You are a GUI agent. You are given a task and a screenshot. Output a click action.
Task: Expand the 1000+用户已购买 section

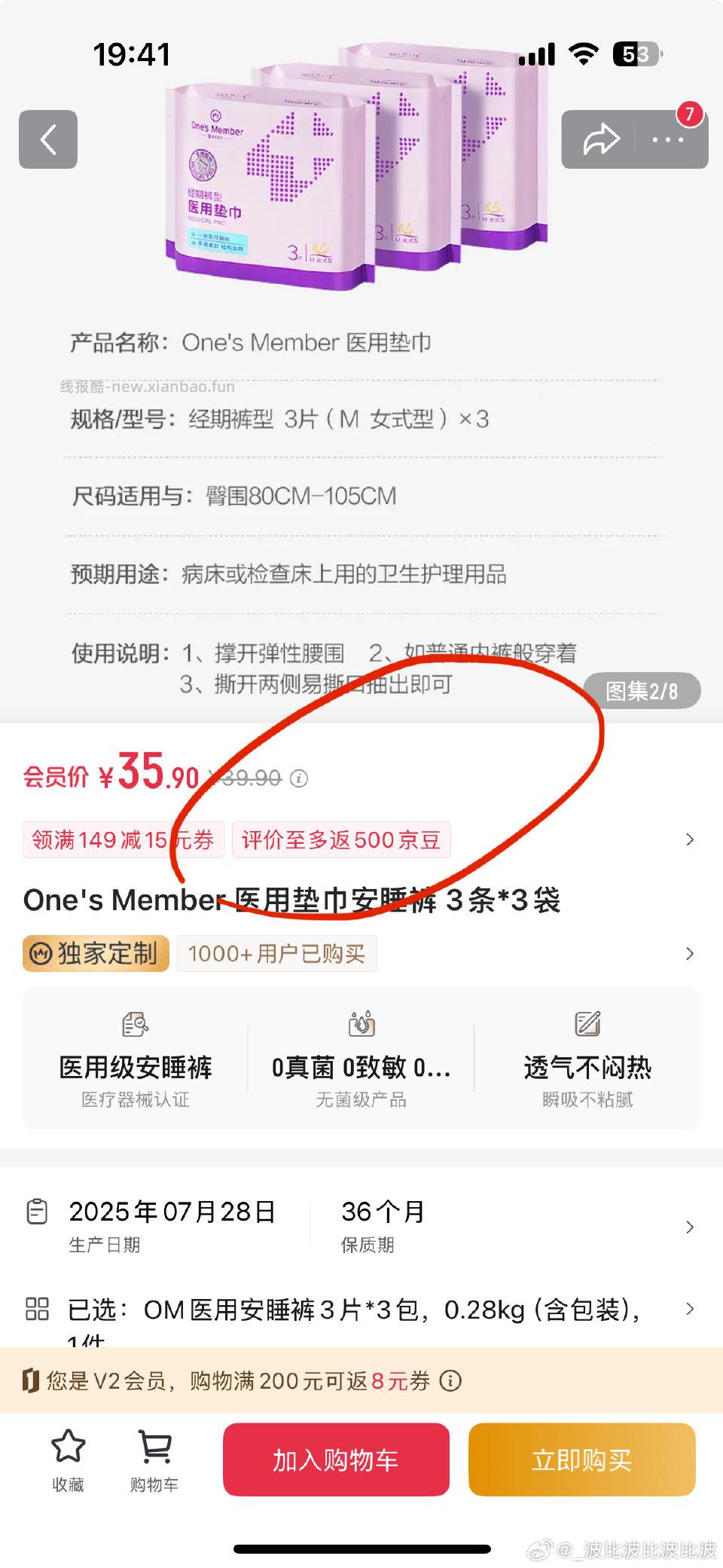(691, 953)
